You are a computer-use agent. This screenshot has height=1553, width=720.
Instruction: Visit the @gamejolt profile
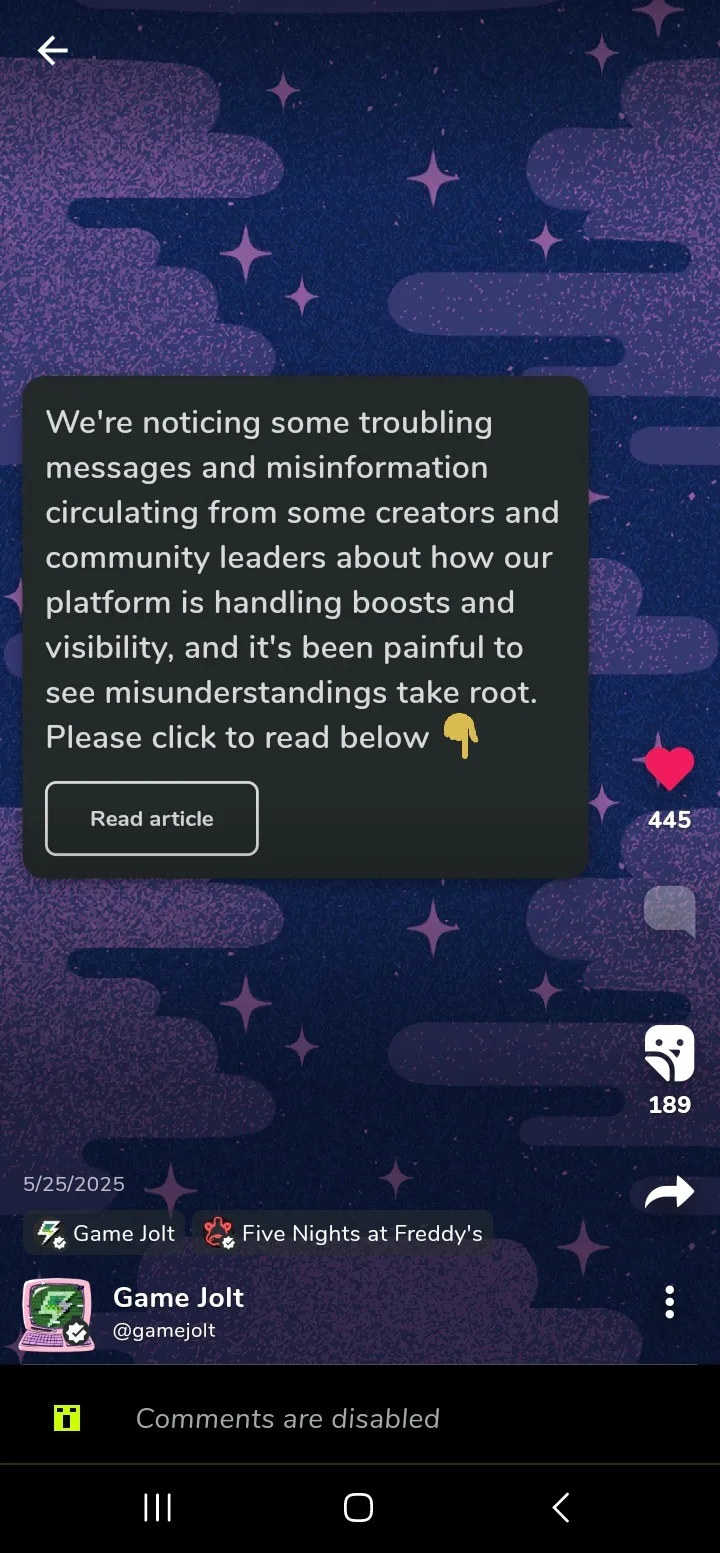164,1331
